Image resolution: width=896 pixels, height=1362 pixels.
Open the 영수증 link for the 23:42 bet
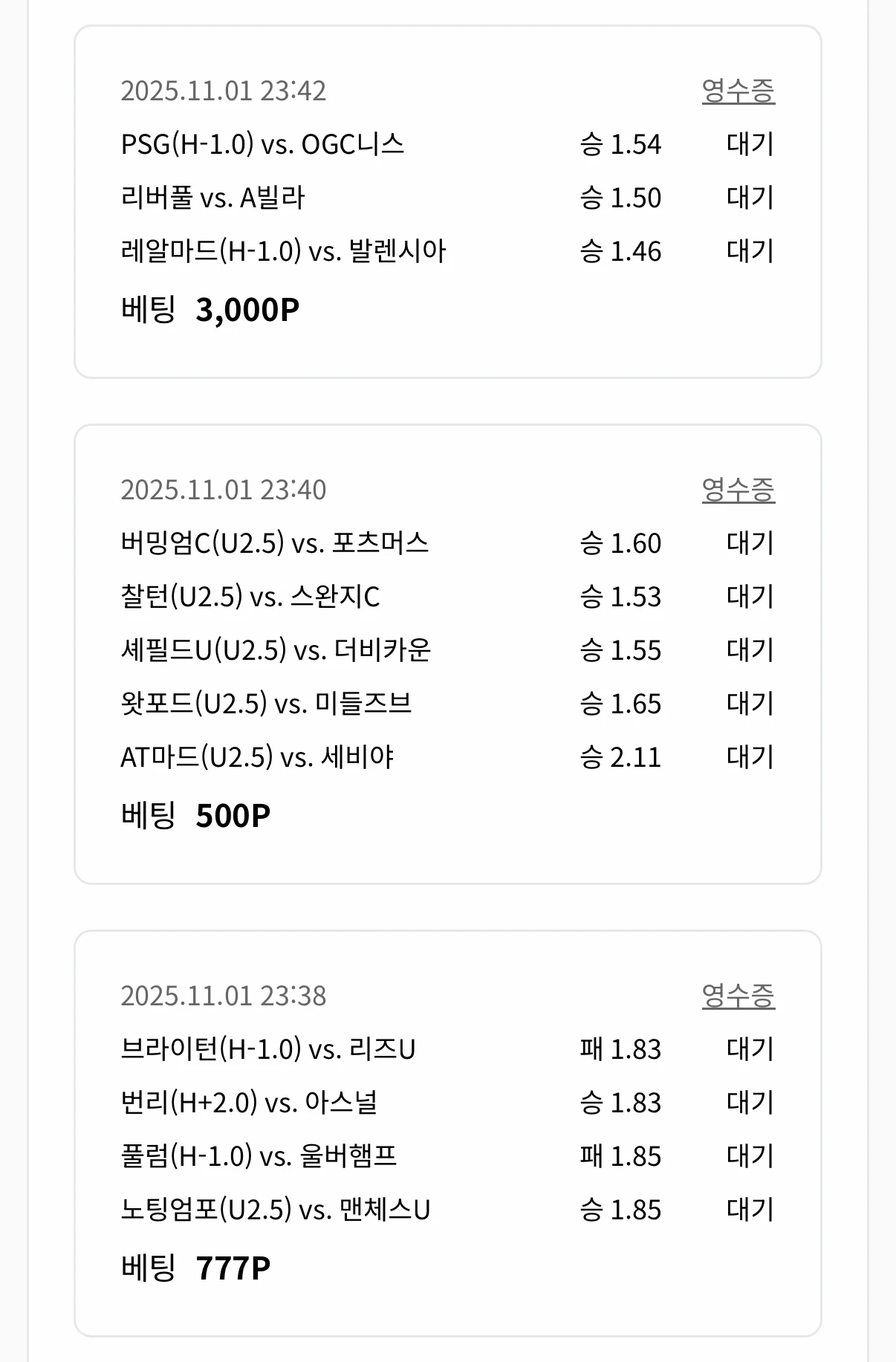(x=739, y=90)
